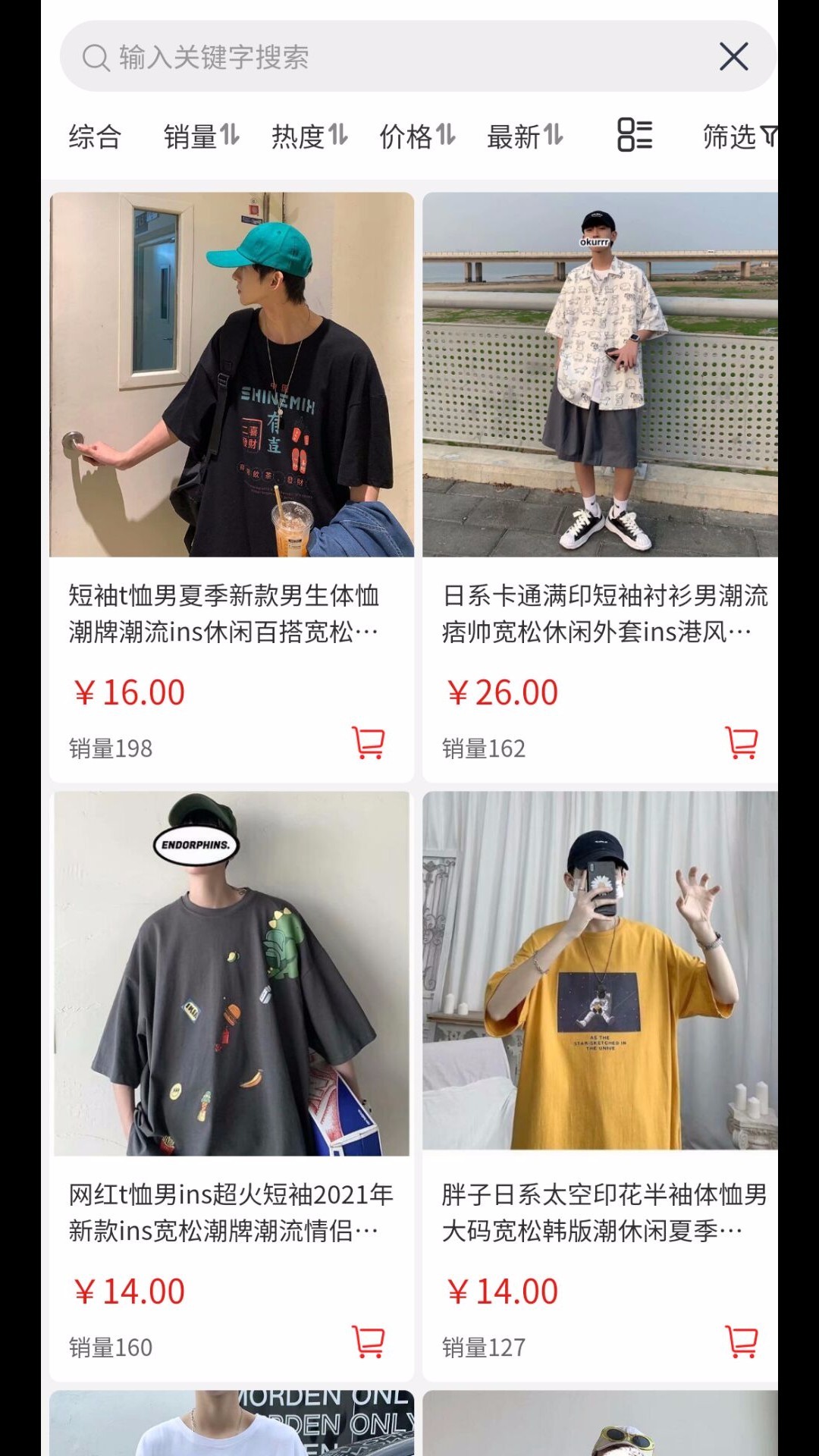819x1456 pixels.
Task: Select the 综合 sorting tab
Action: point(96,136)
